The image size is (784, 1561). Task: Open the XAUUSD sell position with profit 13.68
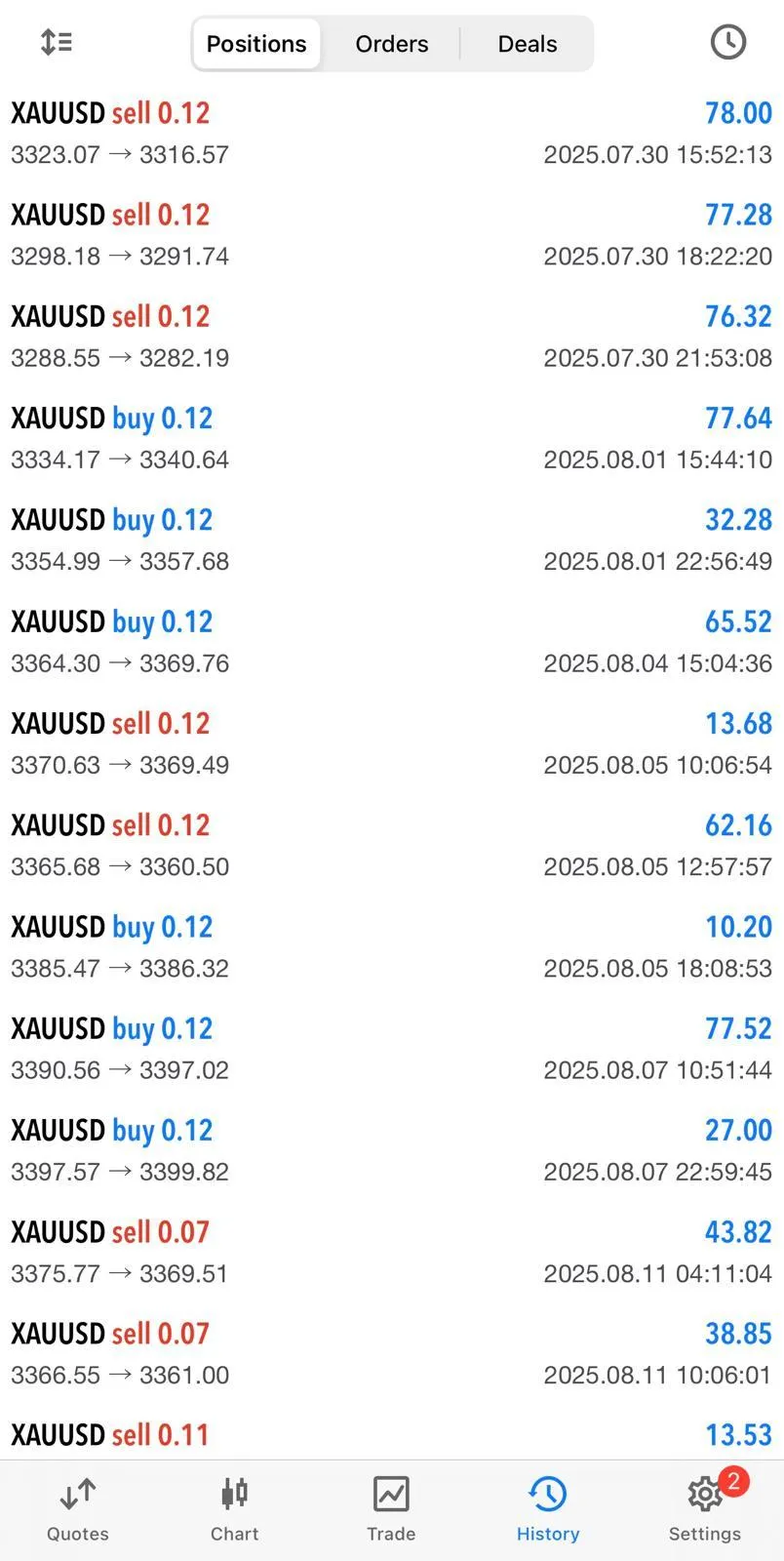point(391,743)
